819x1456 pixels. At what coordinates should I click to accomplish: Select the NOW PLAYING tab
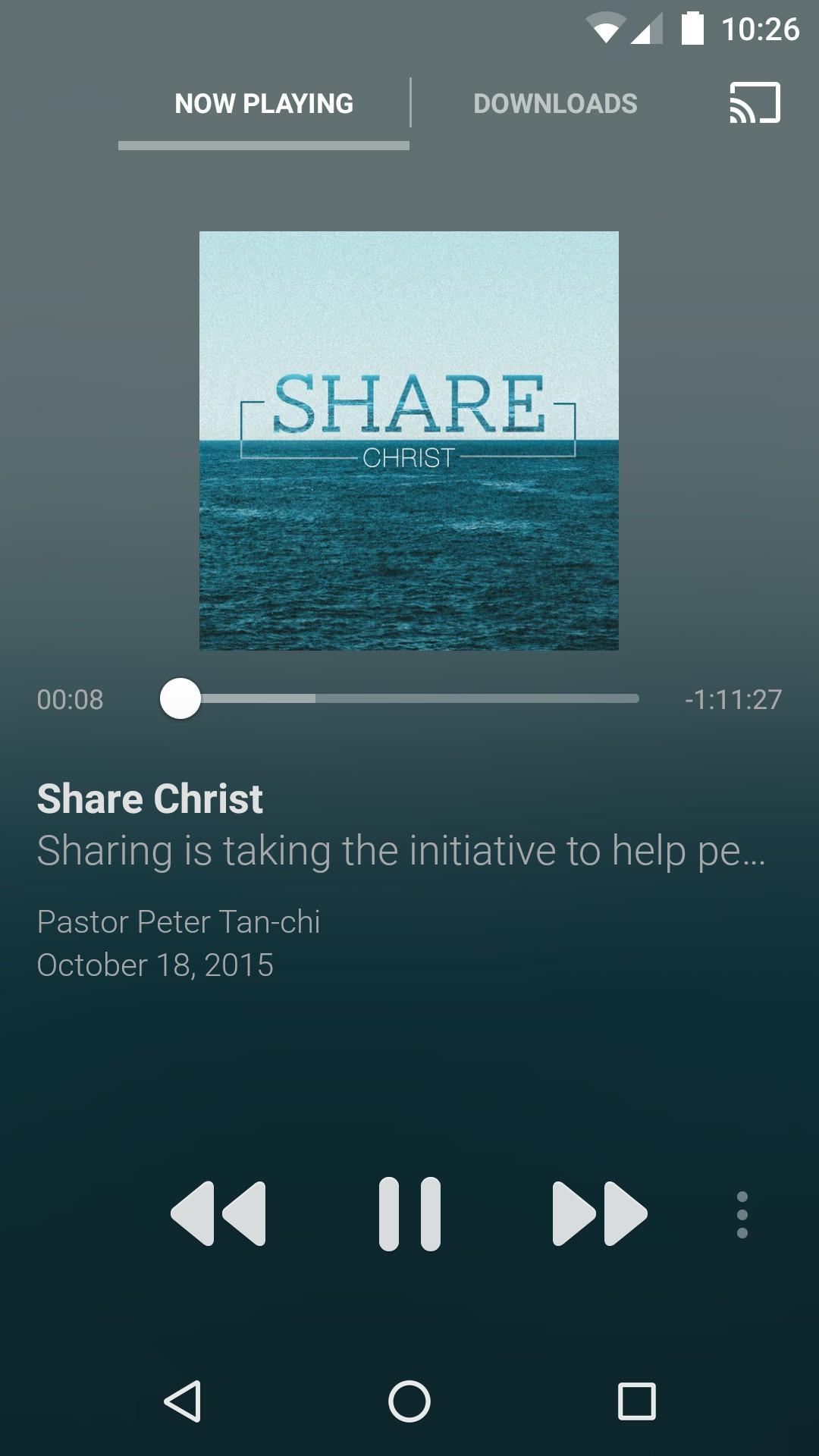click(x=264, y=103)
